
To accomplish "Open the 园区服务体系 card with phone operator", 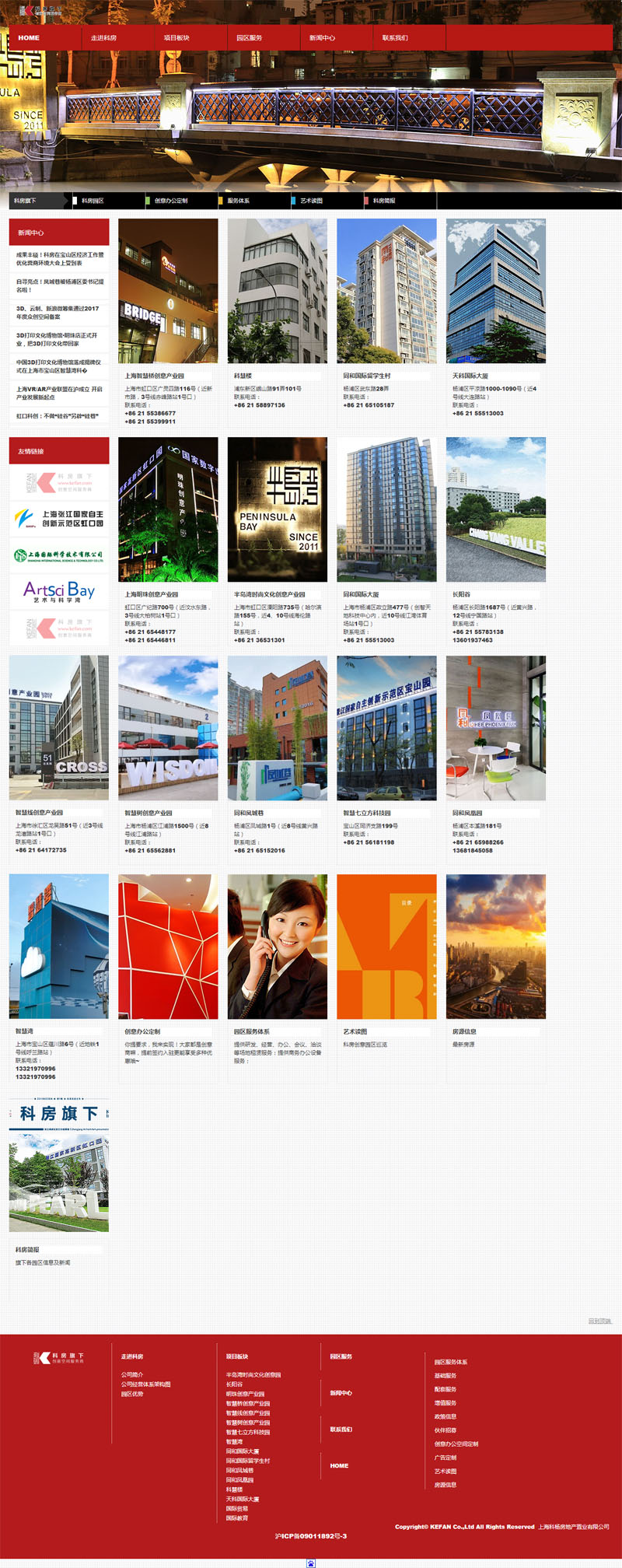I will pyautogui.click(x=277, y=947).
